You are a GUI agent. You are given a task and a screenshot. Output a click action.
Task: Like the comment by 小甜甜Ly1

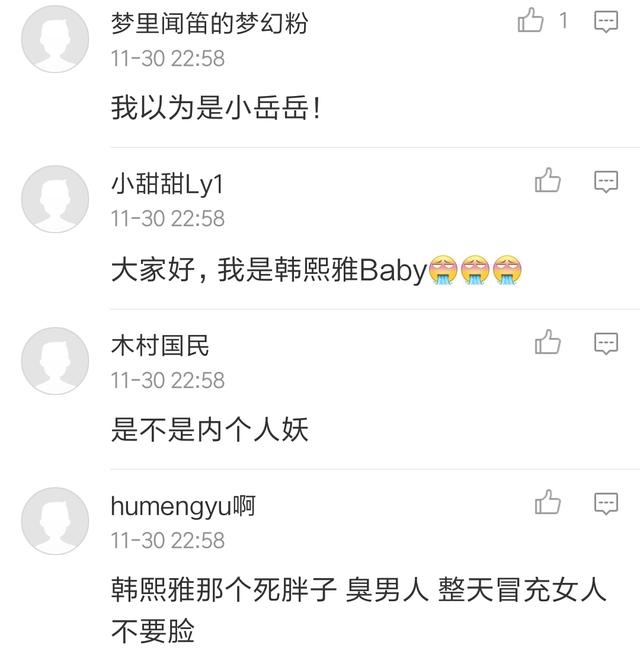pyautogui.click(x=547, y=181)
